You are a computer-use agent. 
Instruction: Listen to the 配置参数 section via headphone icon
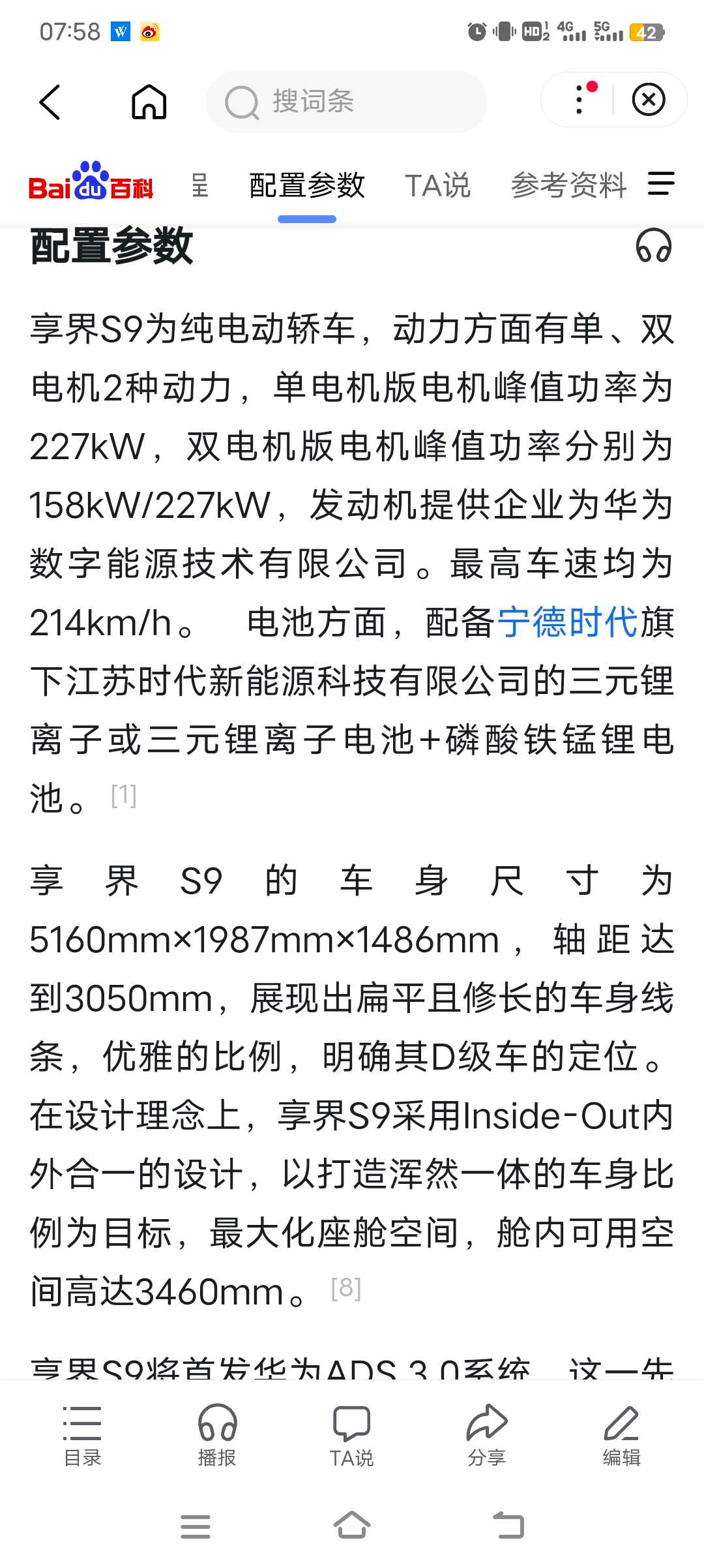point(653,246)
